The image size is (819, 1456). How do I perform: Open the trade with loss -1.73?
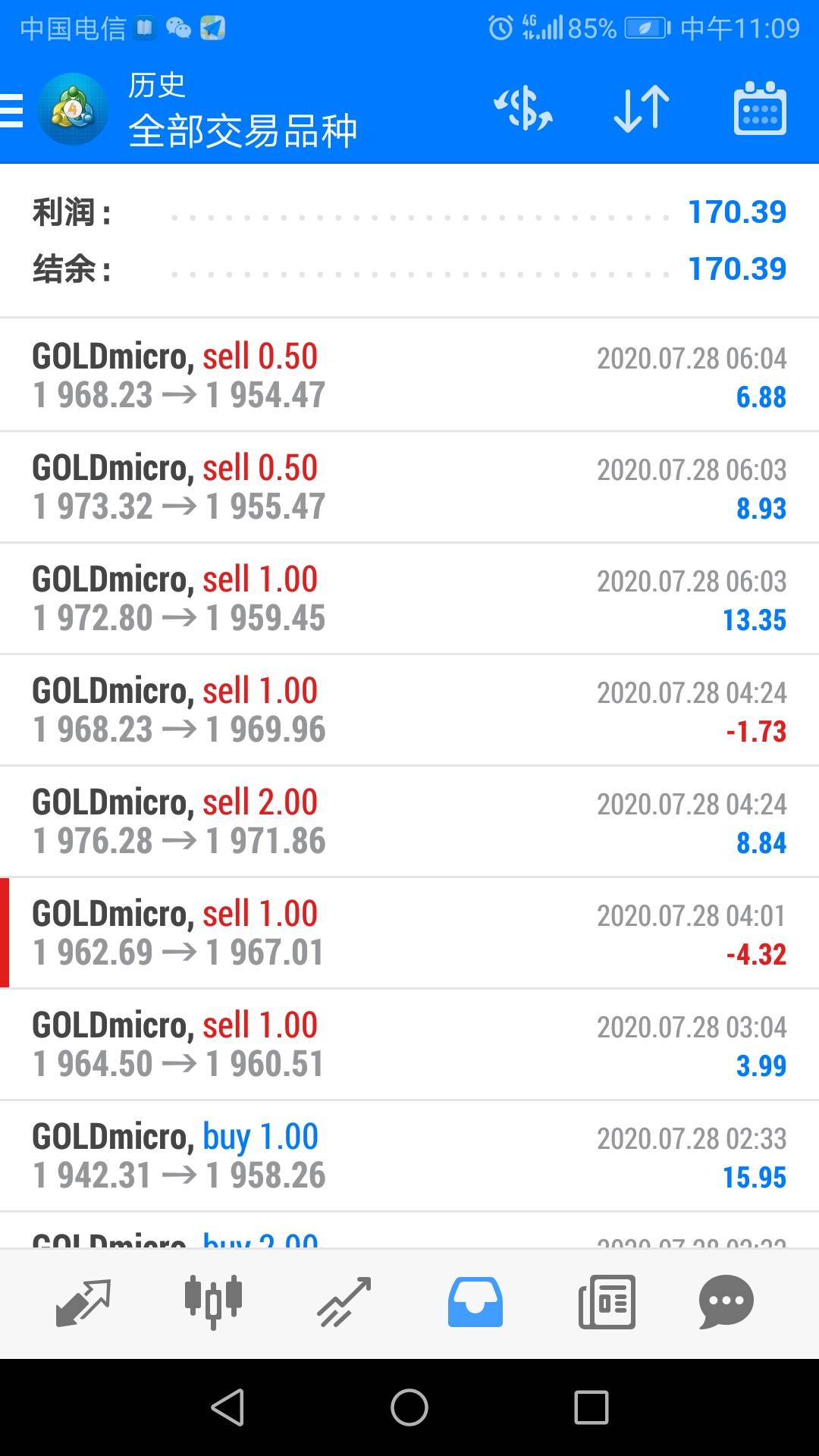point(409,710)
